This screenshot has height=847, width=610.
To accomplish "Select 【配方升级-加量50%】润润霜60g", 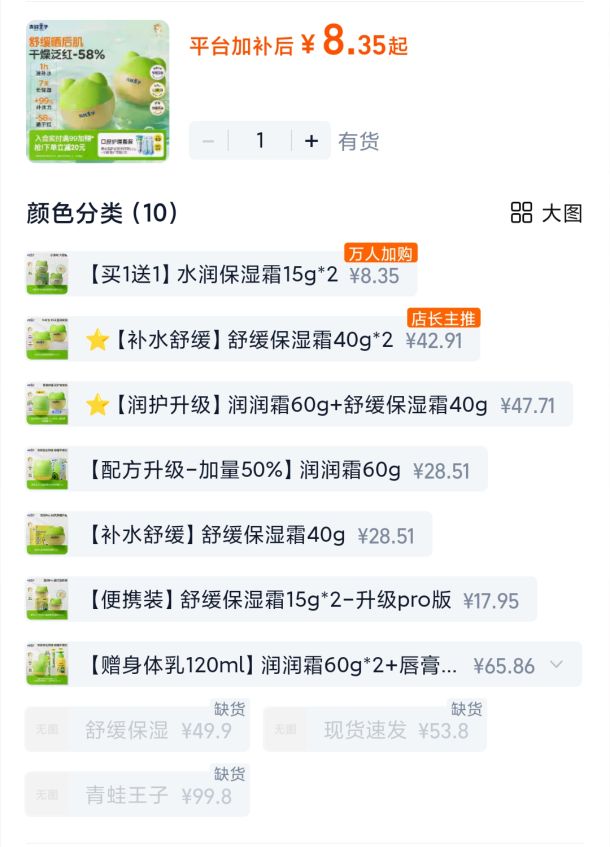I will [x=257, y=469].
